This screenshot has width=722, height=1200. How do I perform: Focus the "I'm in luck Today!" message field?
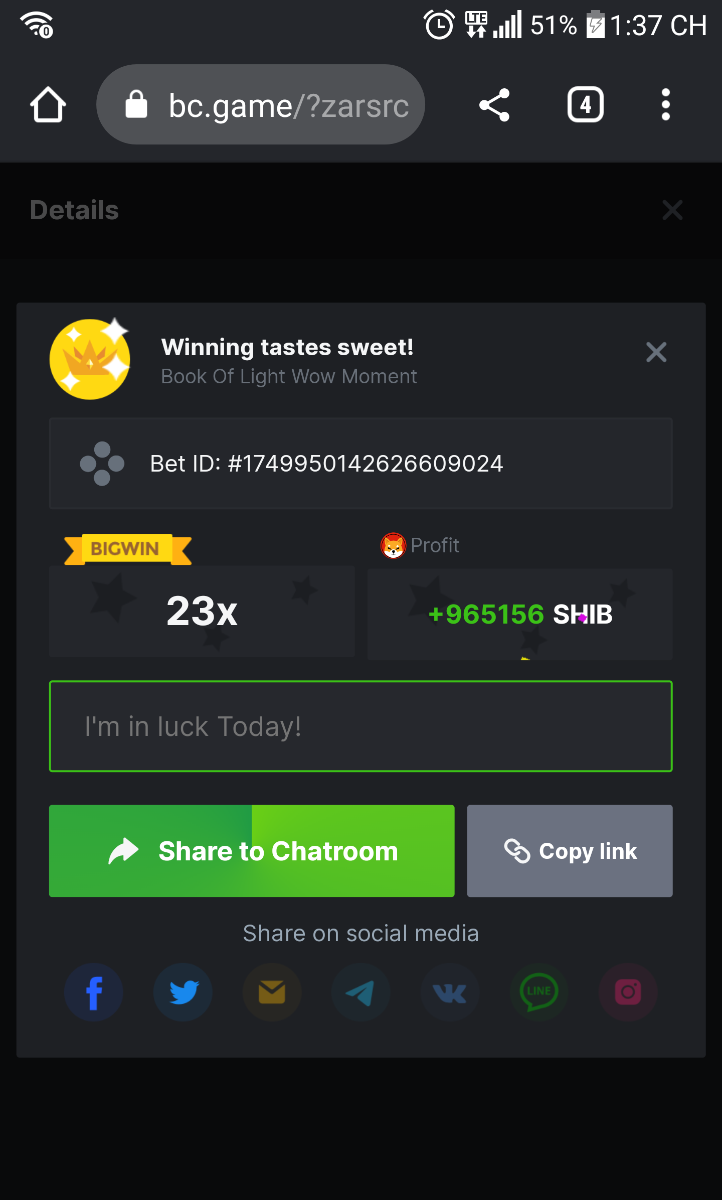(360, 726)
